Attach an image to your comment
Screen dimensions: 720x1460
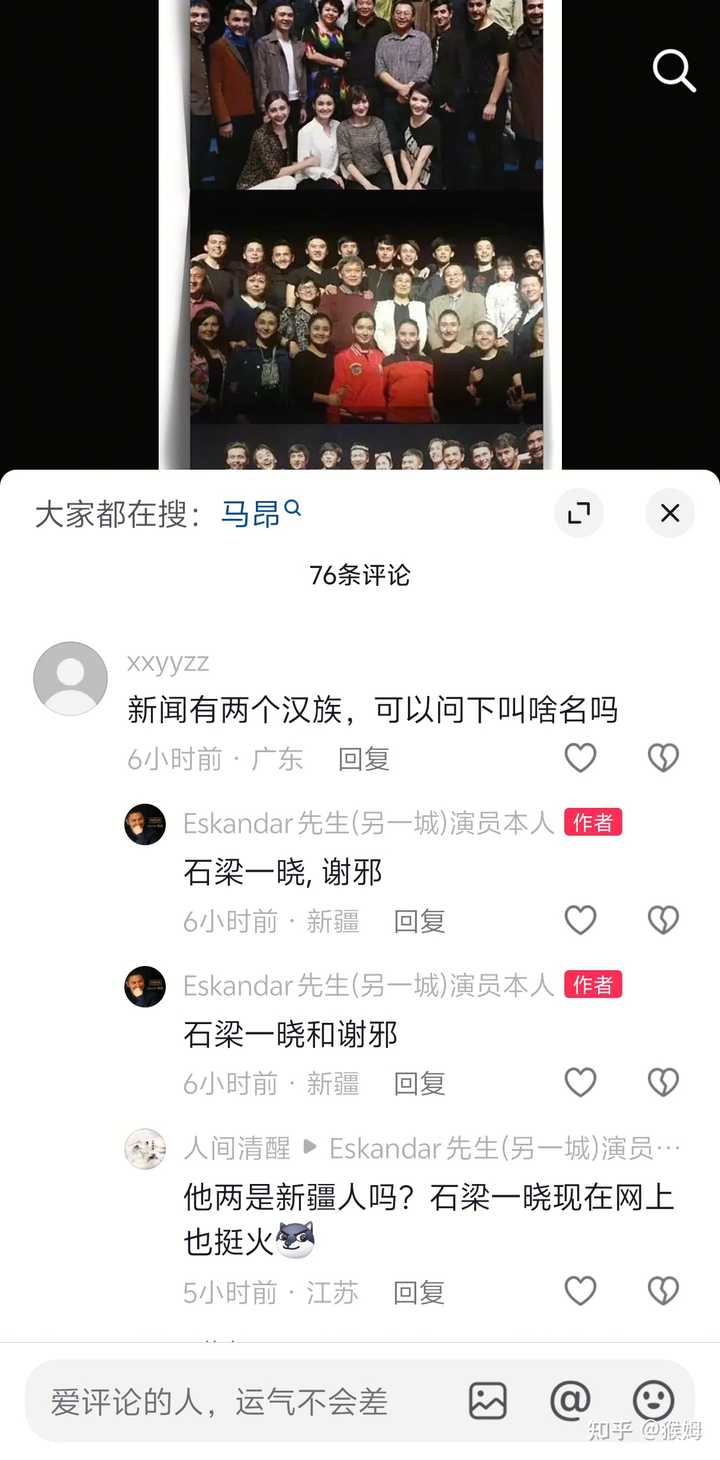point(488,1401)
